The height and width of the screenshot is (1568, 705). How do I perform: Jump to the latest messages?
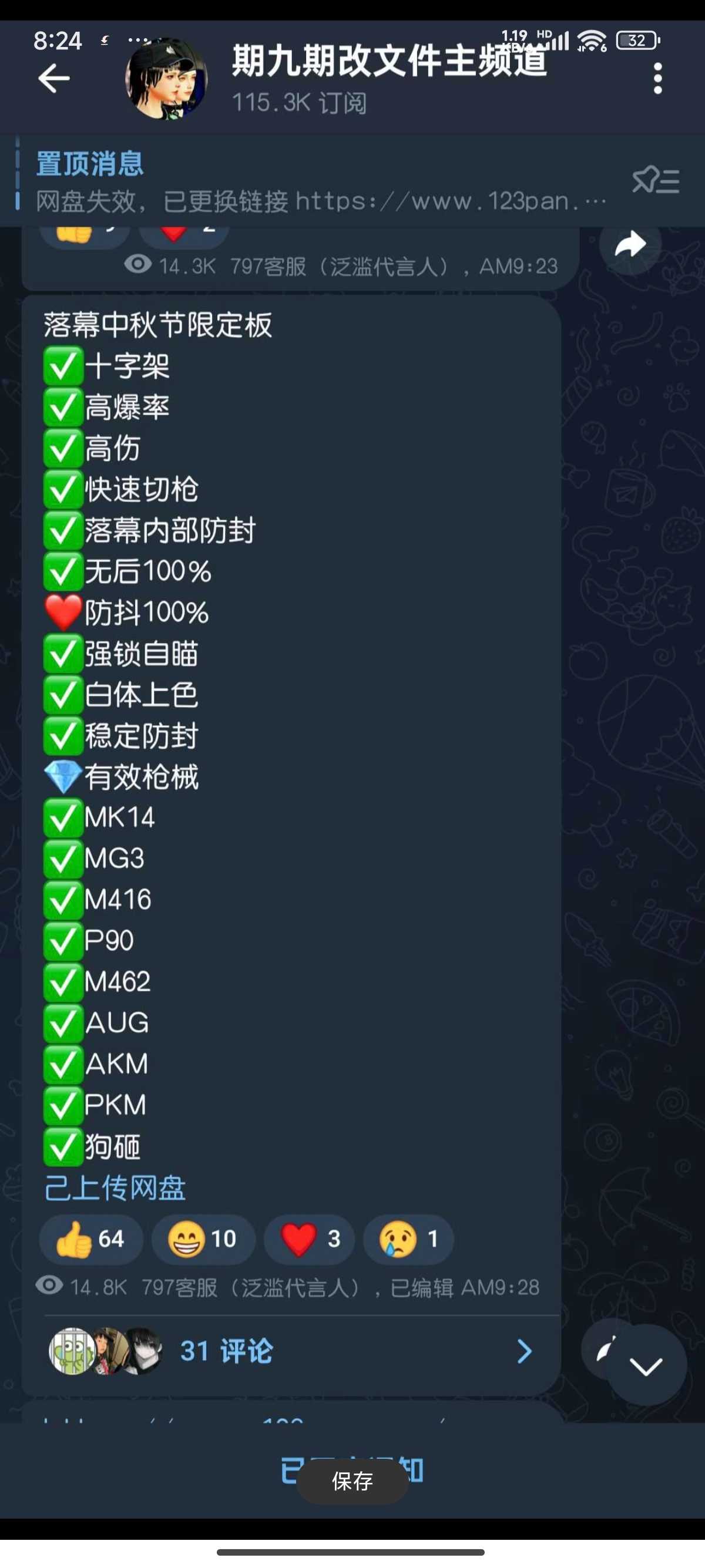[x=646, y=1365]
